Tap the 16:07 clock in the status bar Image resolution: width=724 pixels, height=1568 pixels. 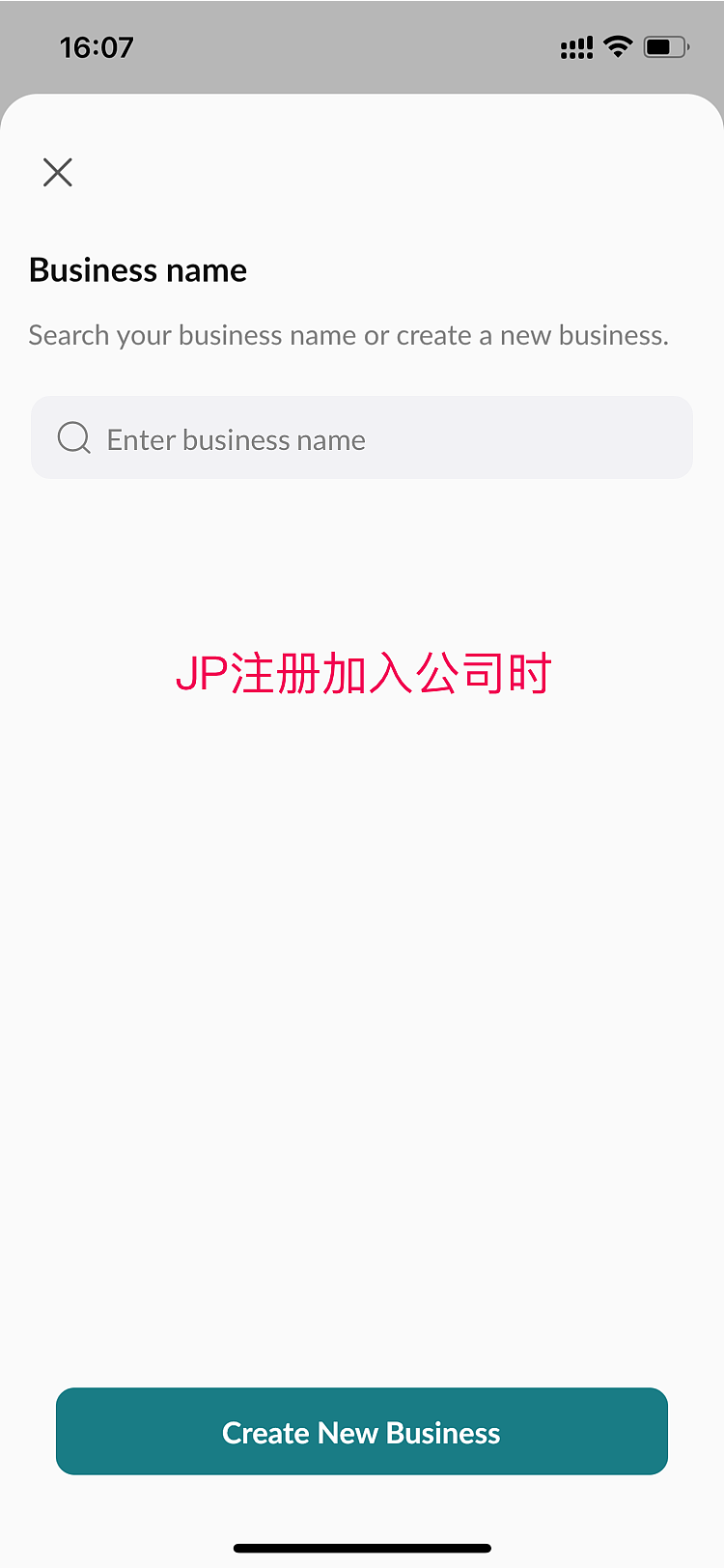point(97,46)
